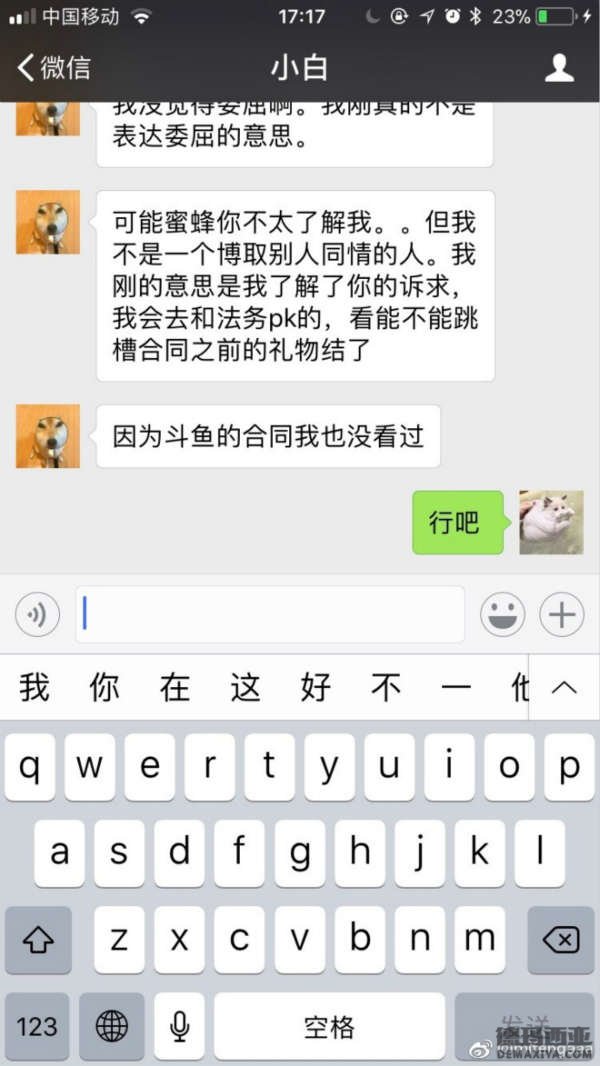600x1066 pixels.
Task: Hit the 空格 space key
Action: click(329, 1026)
